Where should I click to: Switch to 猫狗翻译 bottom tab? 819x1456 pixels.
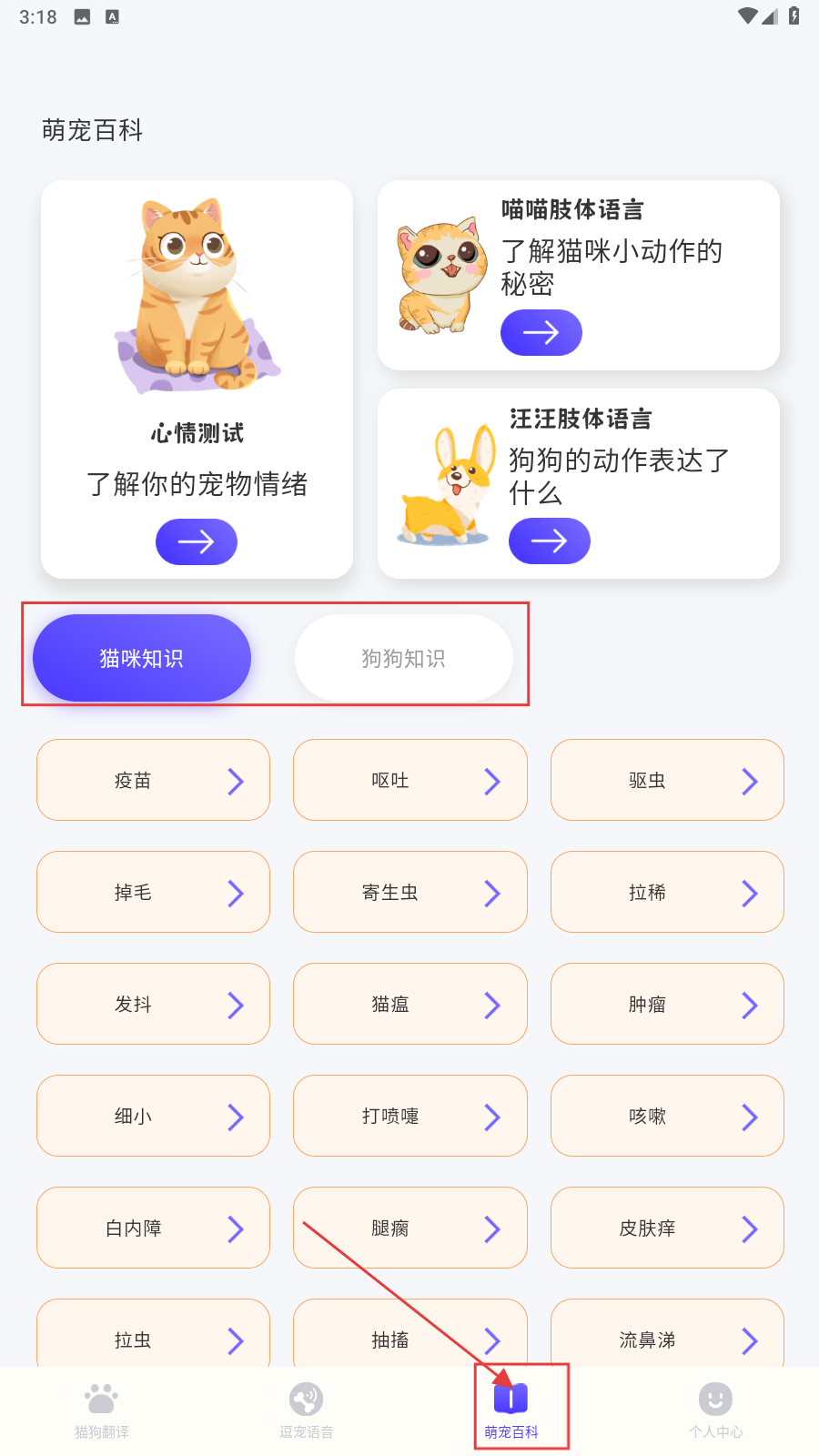pyautogui.click(x=102, y=1410)
